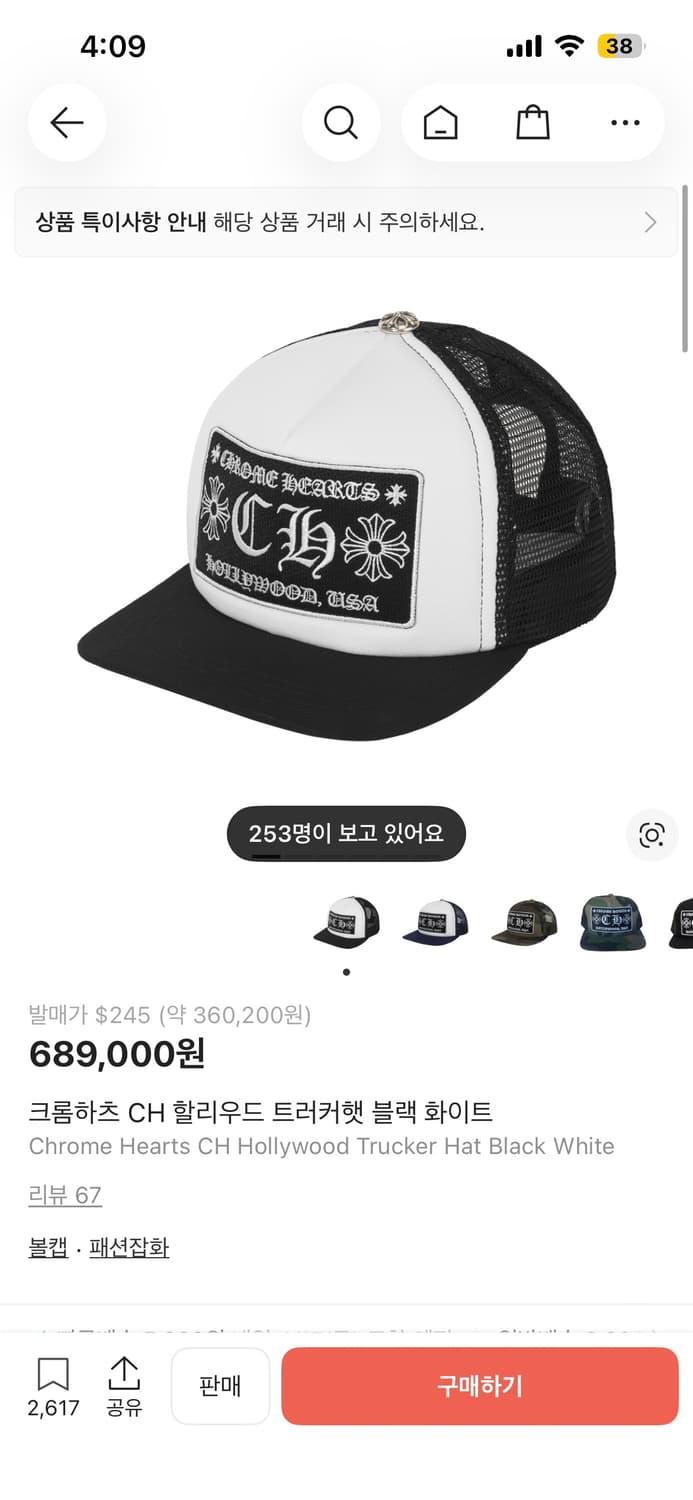The height and width of the screenshot is (1500, 693).
Task: Open the 리뷰 67 reviews link
Action: (x=65, y=1195)
